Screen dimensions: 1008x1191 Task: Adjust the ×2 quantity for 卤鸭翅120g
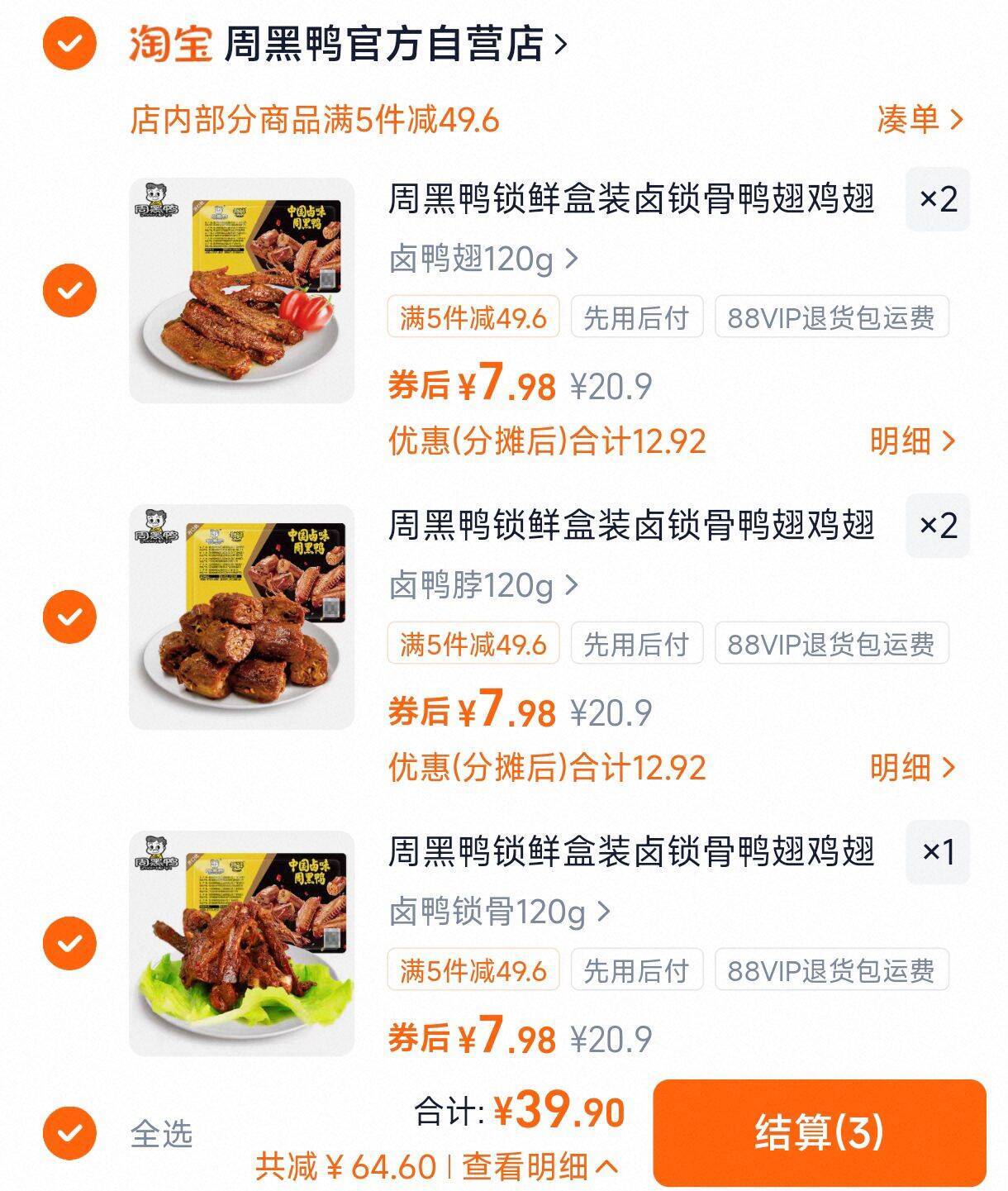938,199
